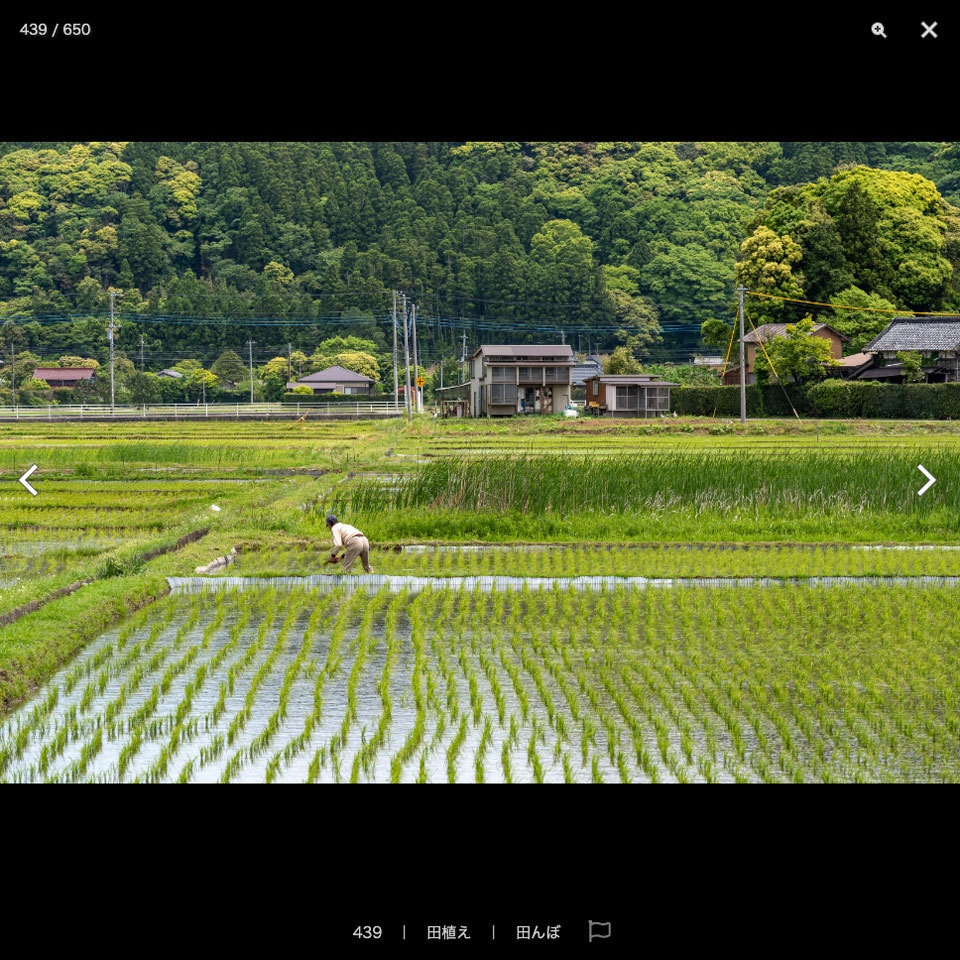Report this photo with the flag icon

[x=599, y=931]
